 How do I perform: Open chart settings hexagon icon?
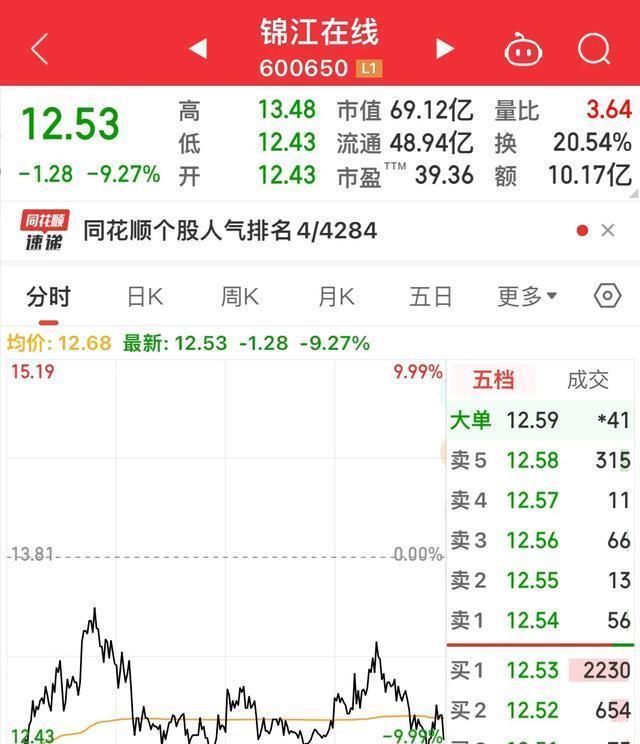tap(607, 296)
